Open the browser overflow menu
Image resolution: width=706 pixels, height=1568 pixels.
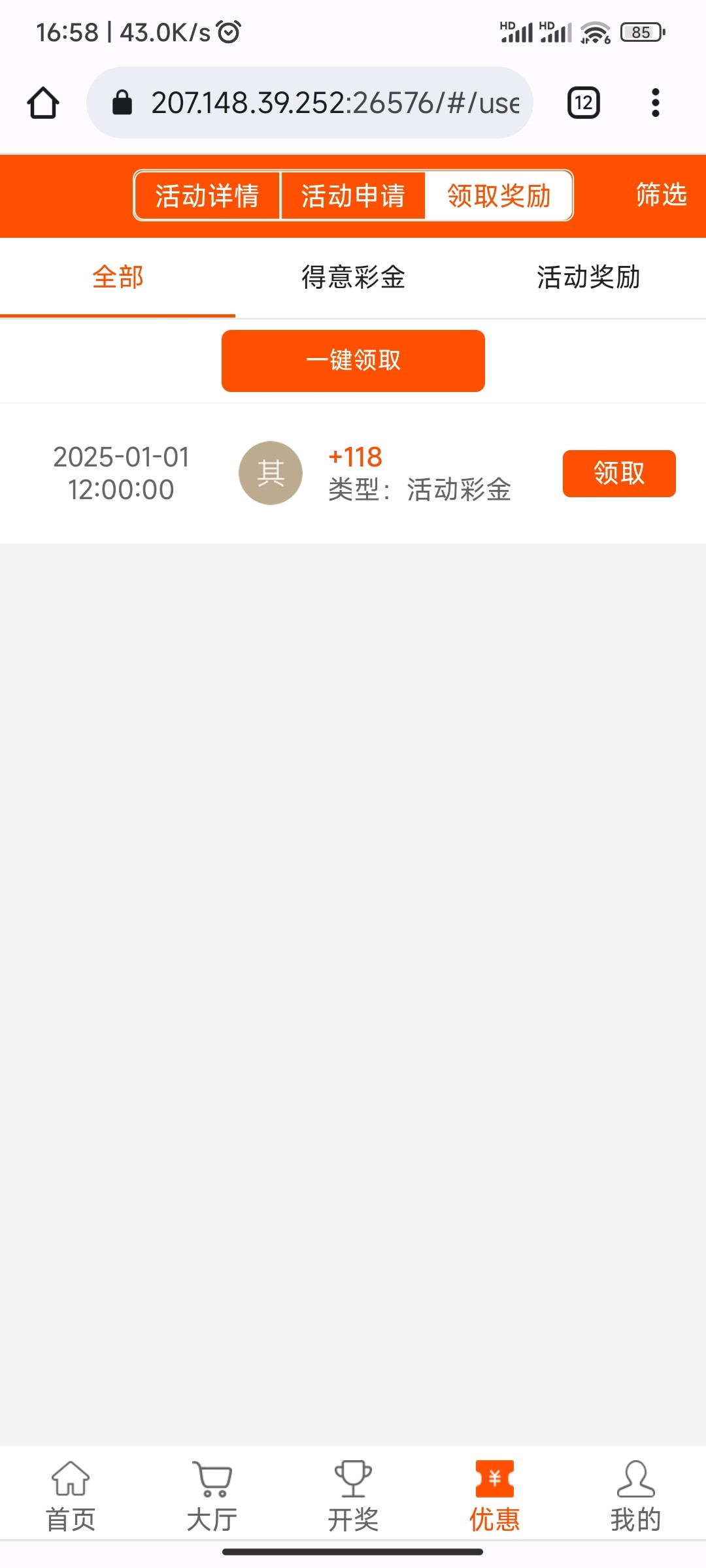(655, 103)
